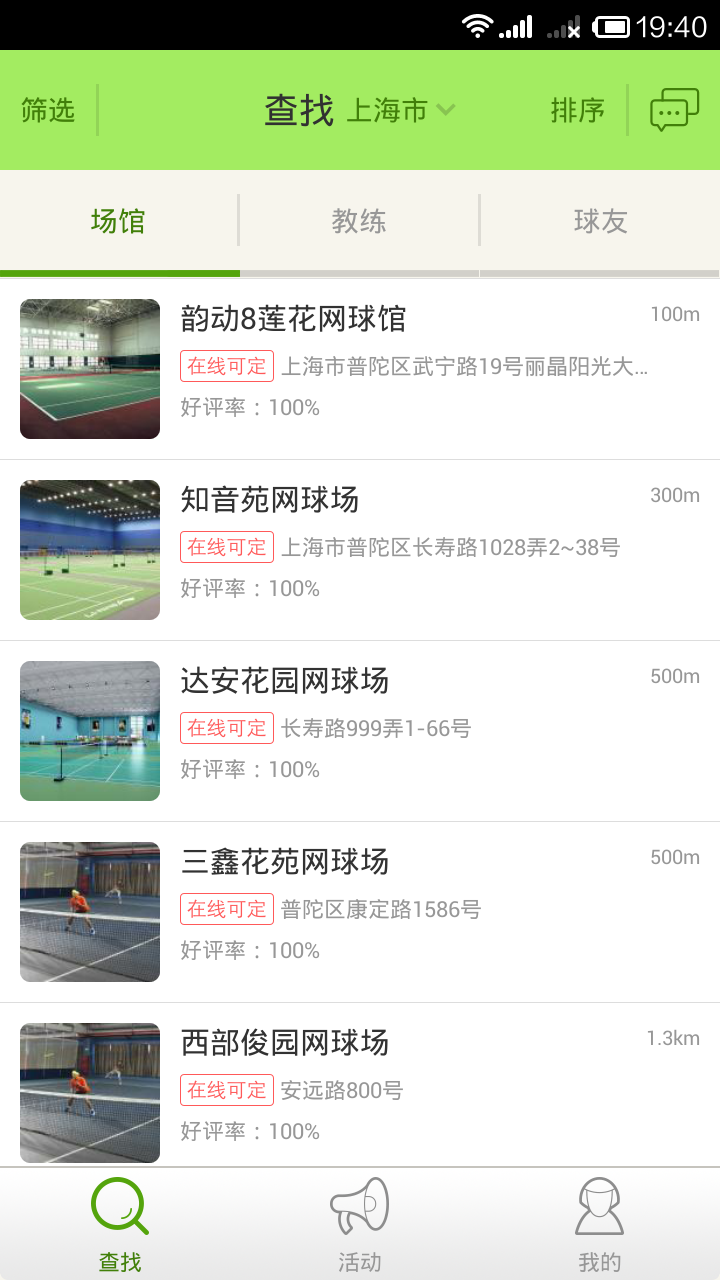View the 达安花园网球场 listing
The width and height of the screenshot is (720, 1280).
[360, 730]
